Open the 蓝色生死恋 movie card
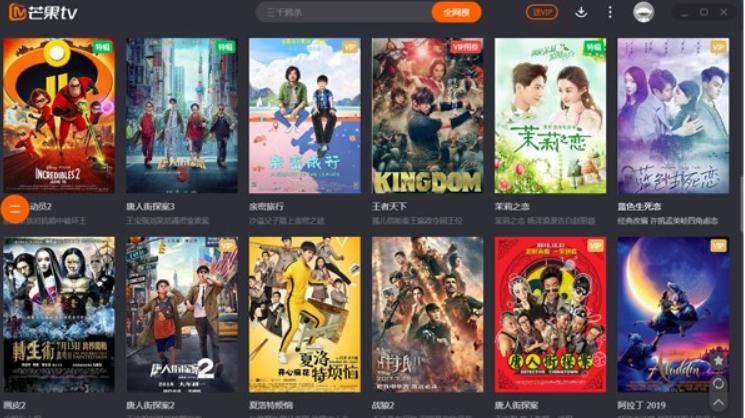 [x=673, y=115]
